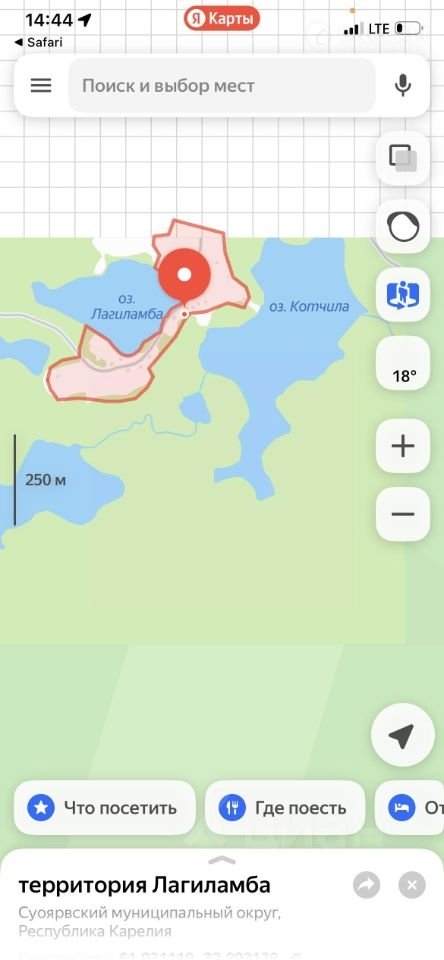Open the Alice voice assistant button
The width and height of the screenshot is (444, 960).
(x=402, y=227)
